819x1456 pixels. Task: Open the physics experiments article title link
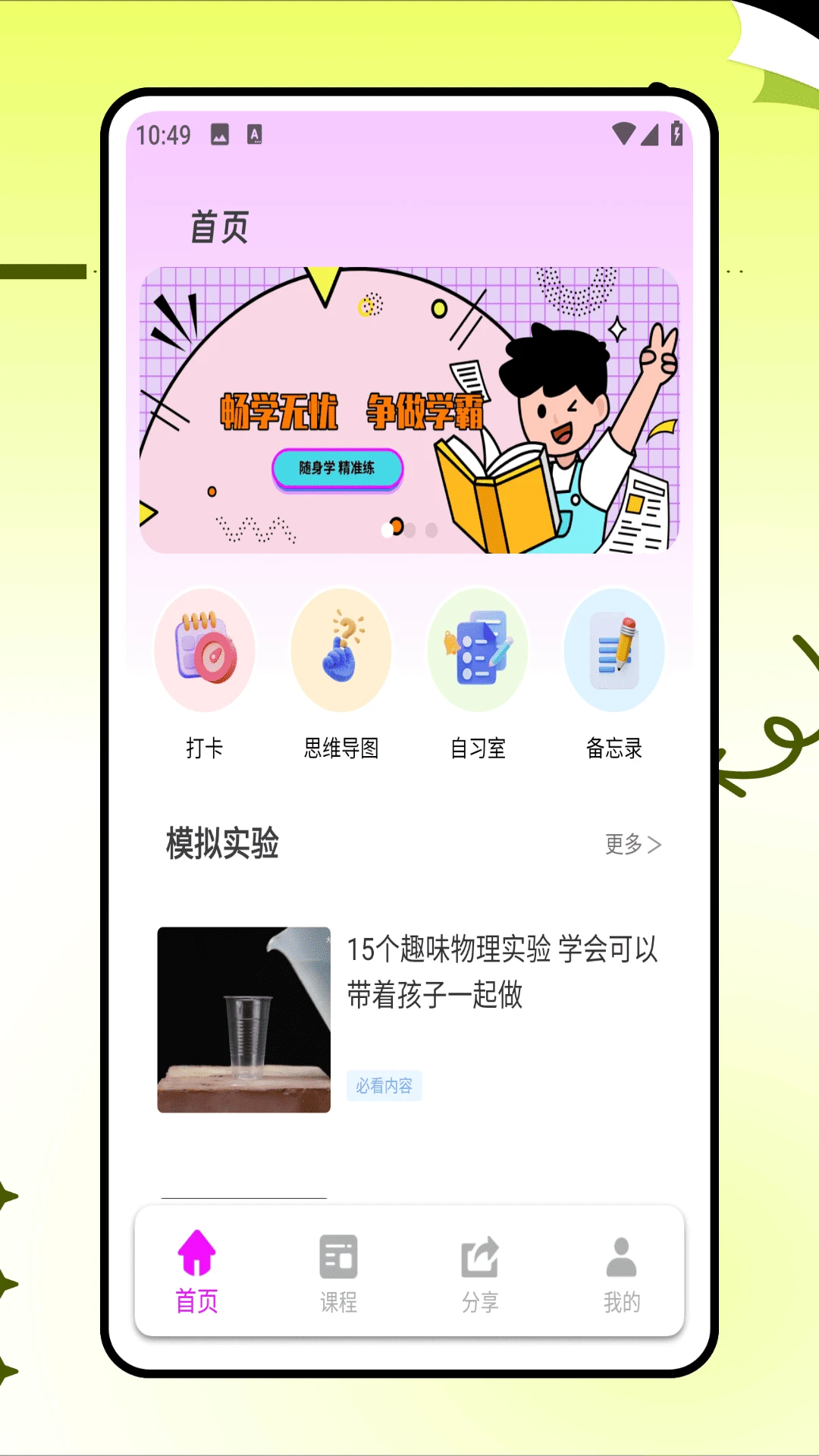tap(504, 973)
